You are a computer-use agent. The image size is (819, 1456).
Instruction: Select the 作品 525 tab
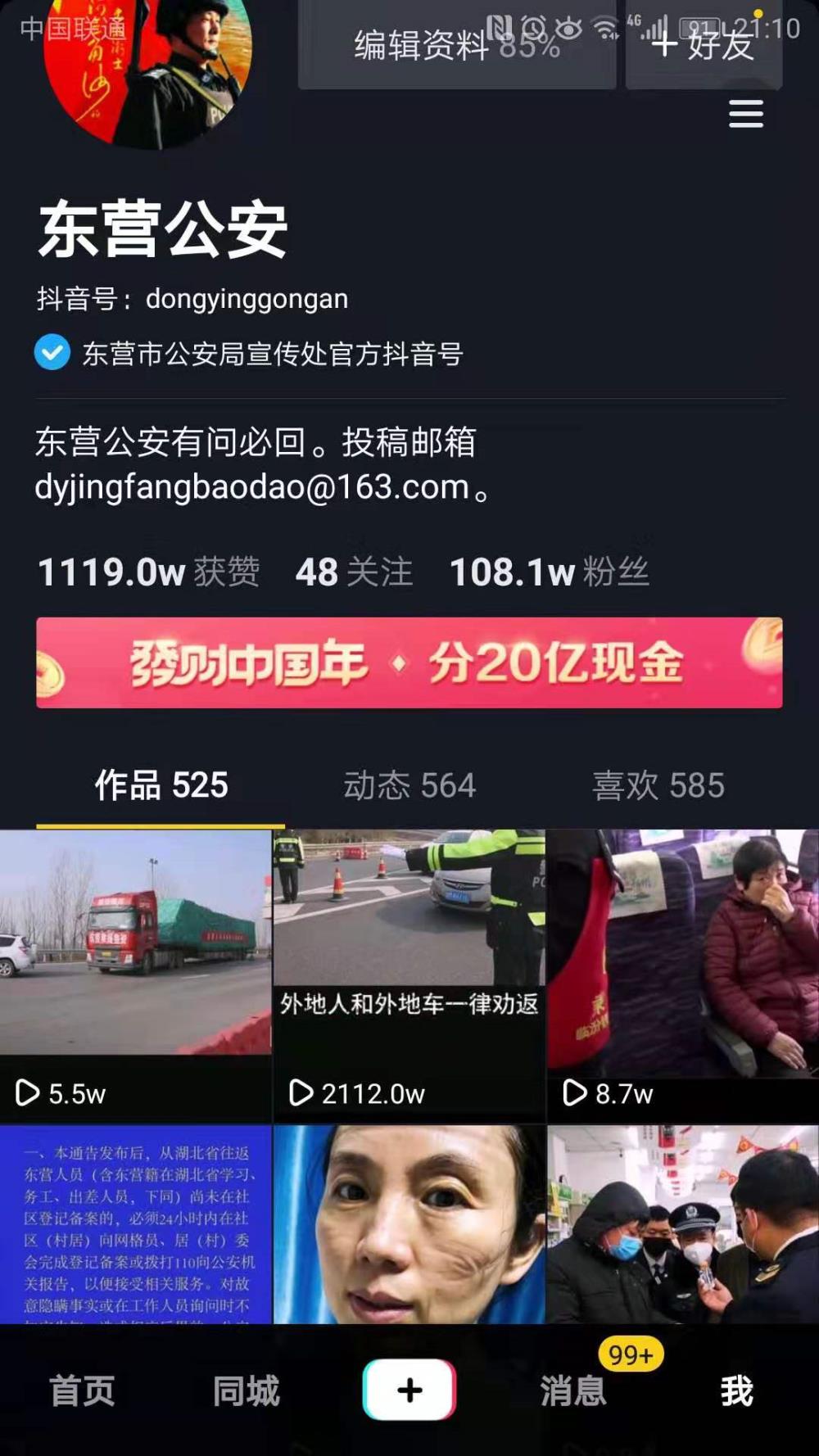click(x=161, y=785)
